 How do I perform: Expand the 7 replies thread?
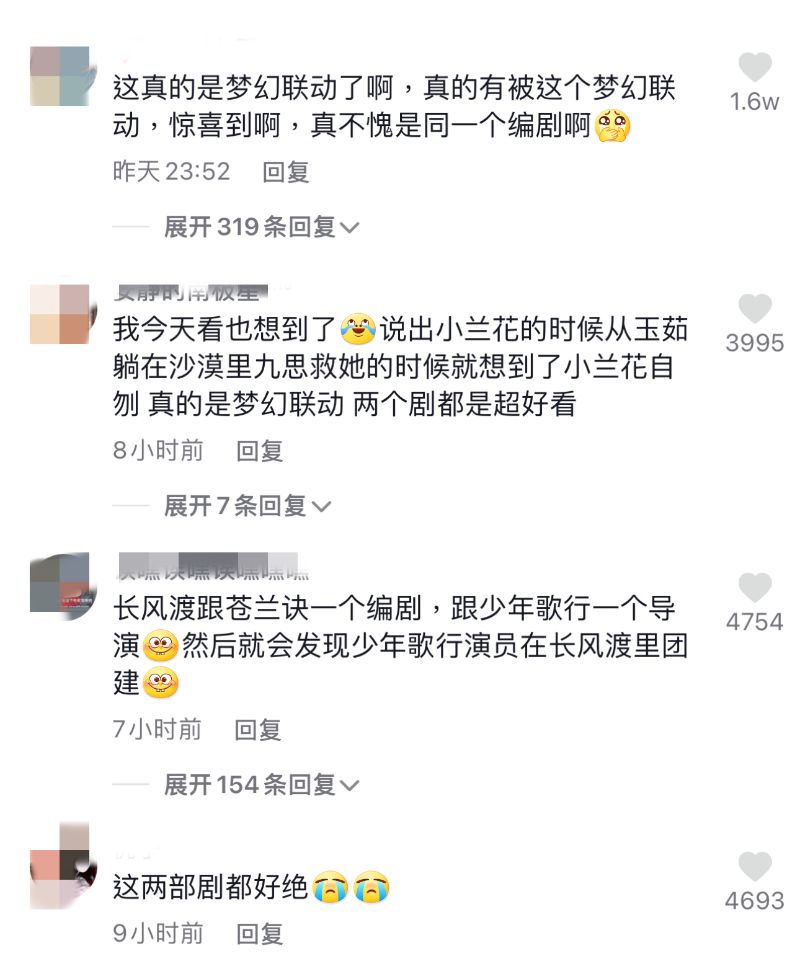(x=247, y=506)
